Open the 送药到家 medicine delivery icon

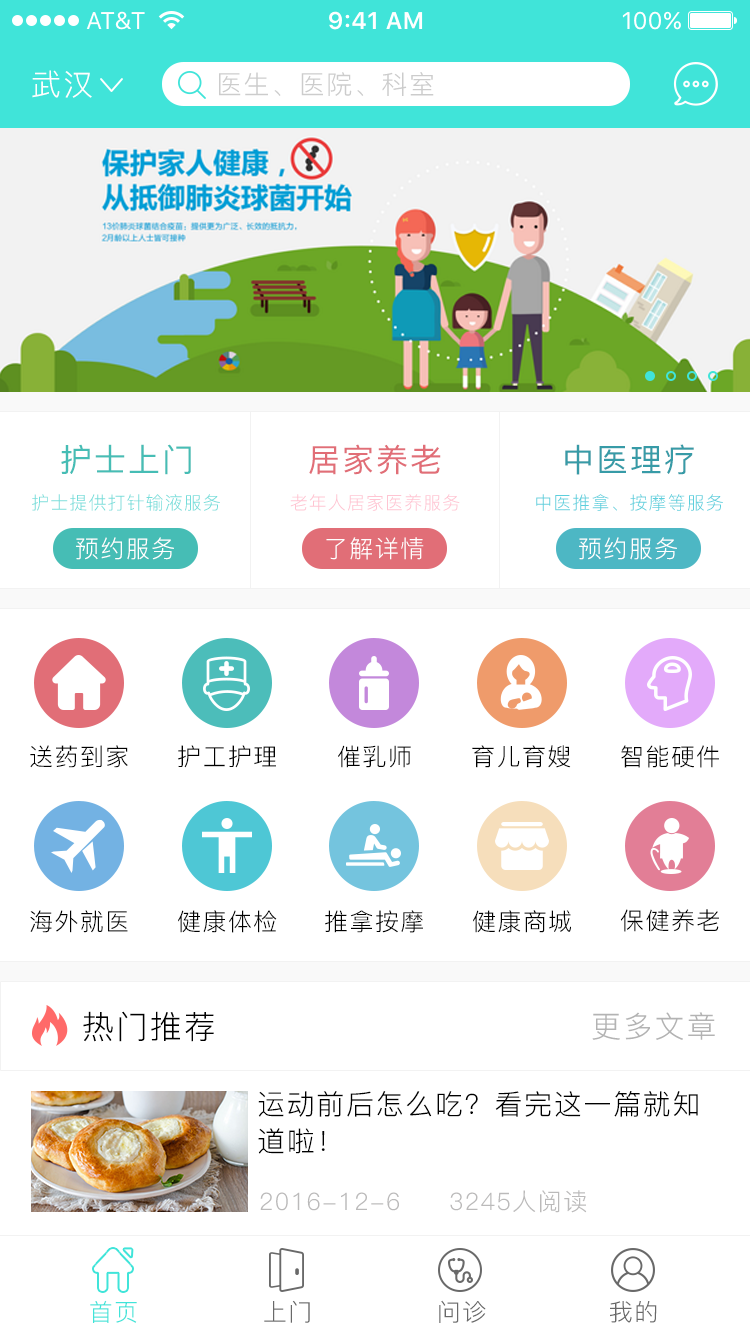(79, 683)
